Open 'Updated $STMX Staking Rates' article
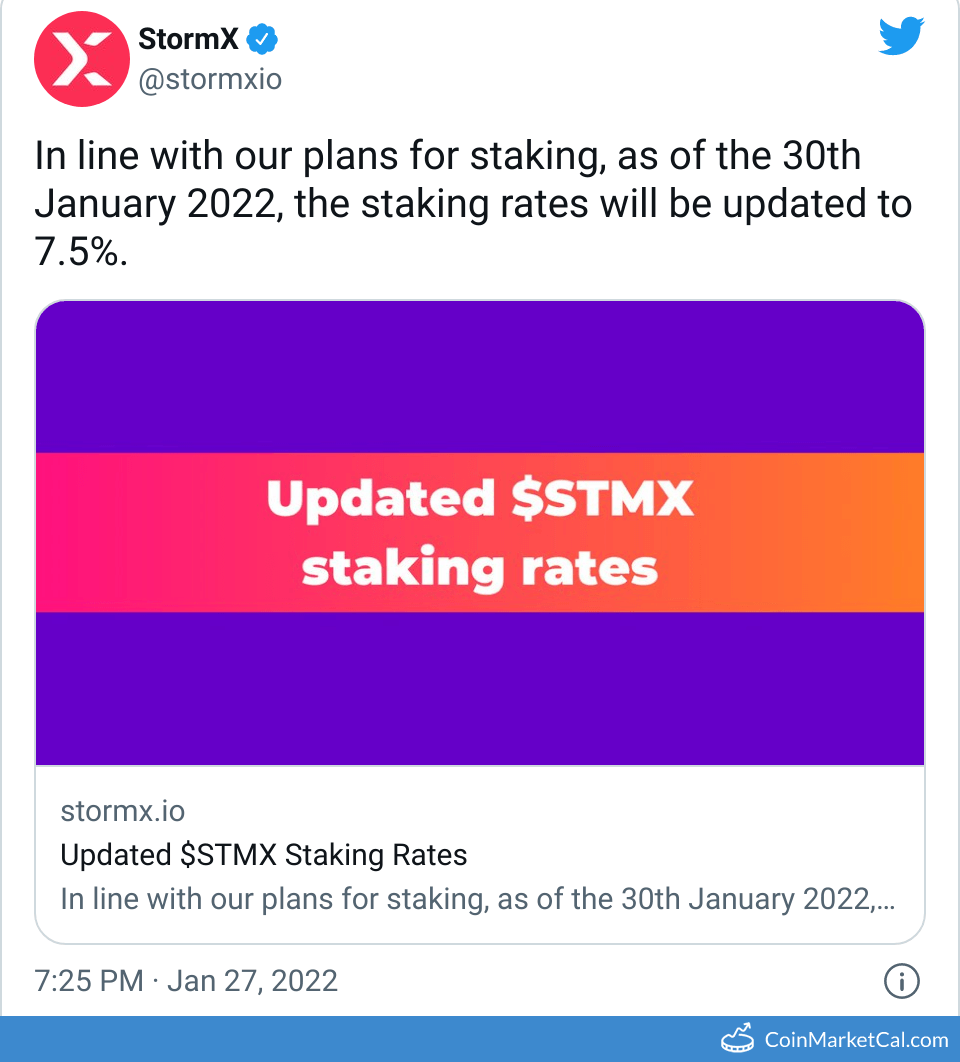960x1062 pixels. [264, 855]
